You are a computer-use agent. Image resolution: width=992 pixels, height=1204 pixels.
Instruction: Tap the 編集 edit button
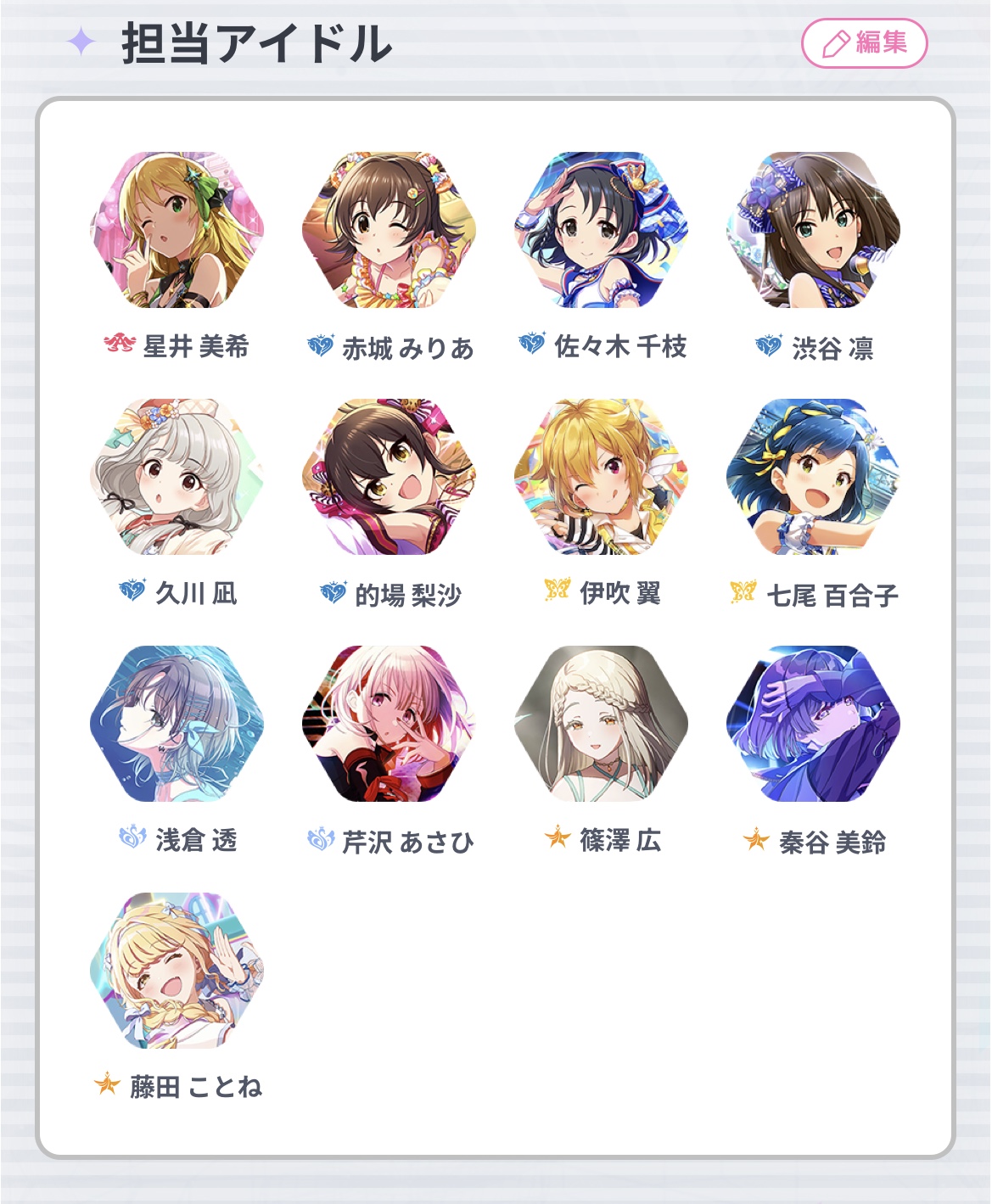pyautogui.click(x=864, y=43)
